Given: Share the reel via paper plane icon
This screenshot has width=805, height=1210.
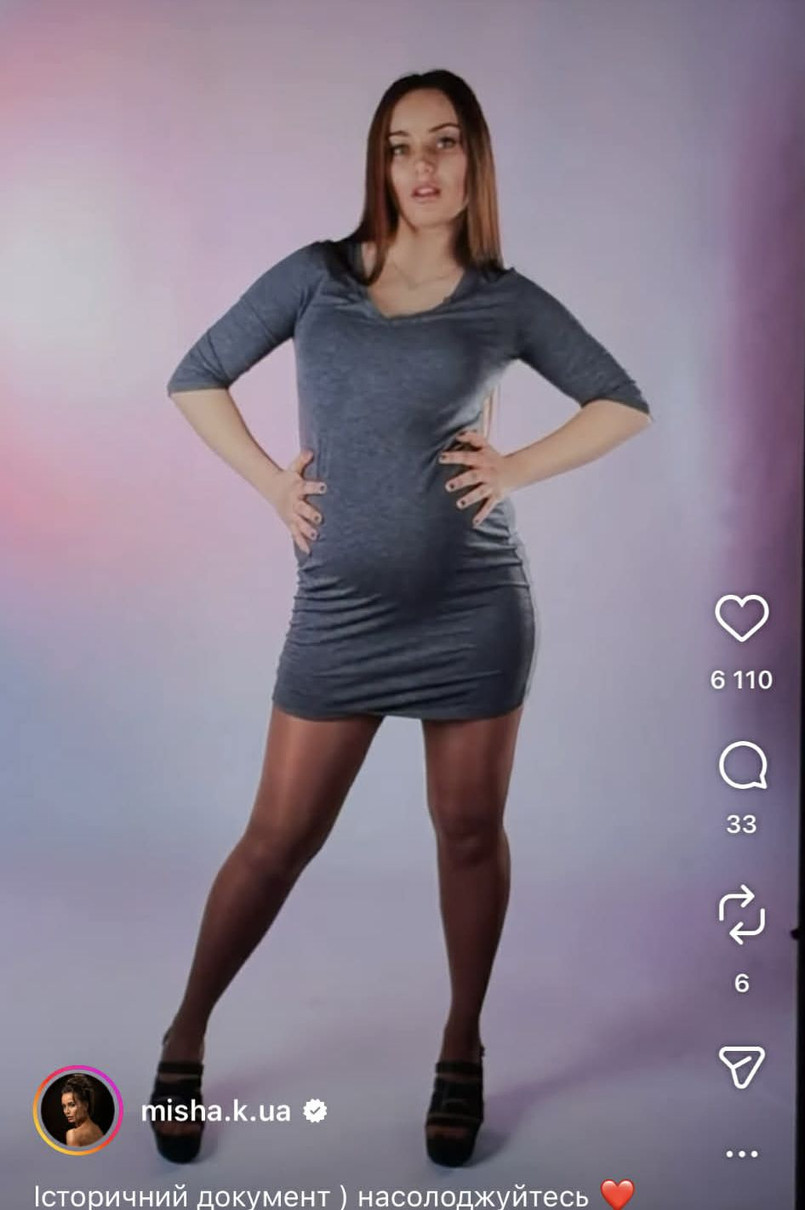Looking at the screenshot, I should pos(741,1066).
